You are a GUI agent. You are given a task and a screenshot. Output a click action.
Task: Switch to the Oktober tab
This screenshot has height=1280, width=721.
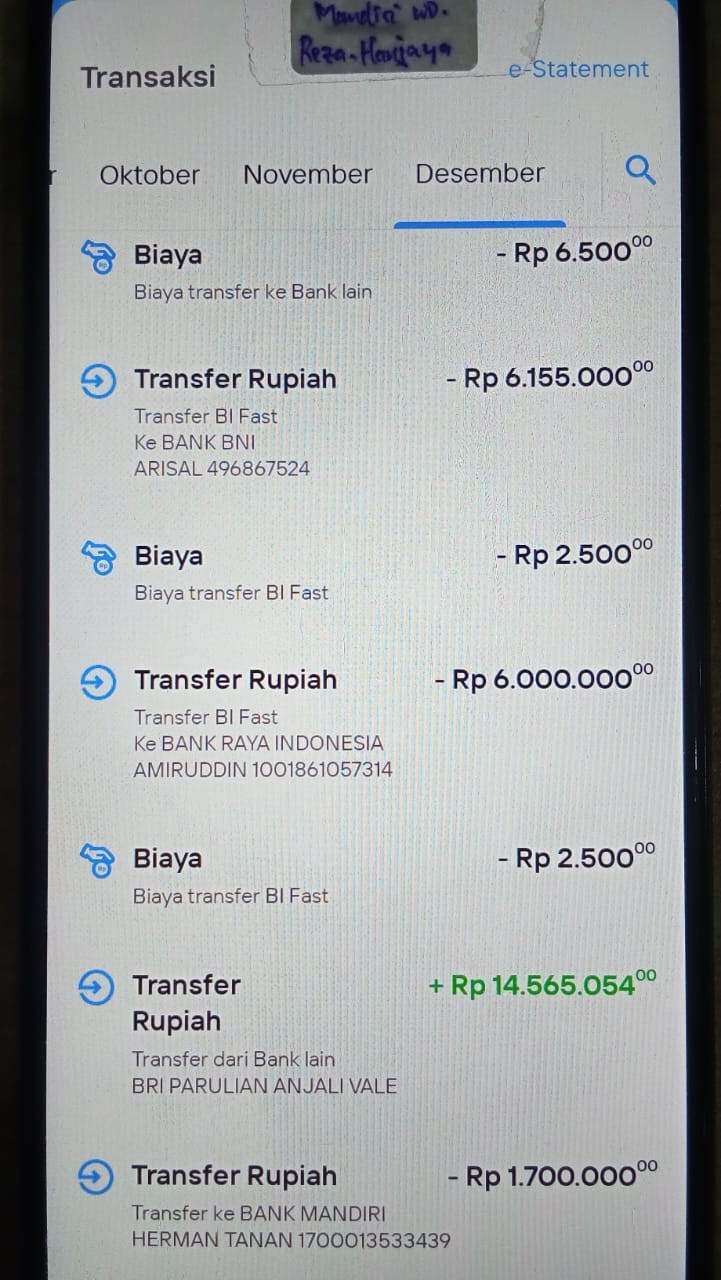pyautogui.click(x=149, y=175)
